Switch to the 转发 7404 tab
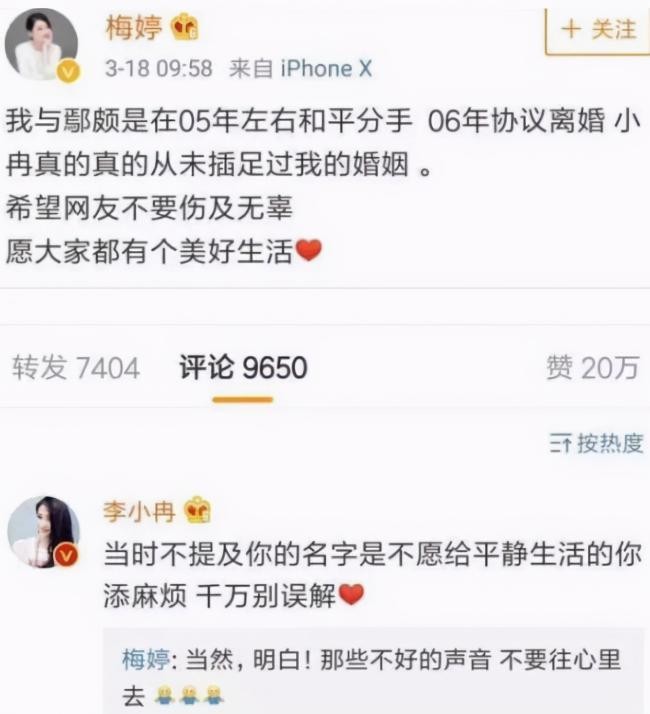The image size is (650, 714). point(76,368)
